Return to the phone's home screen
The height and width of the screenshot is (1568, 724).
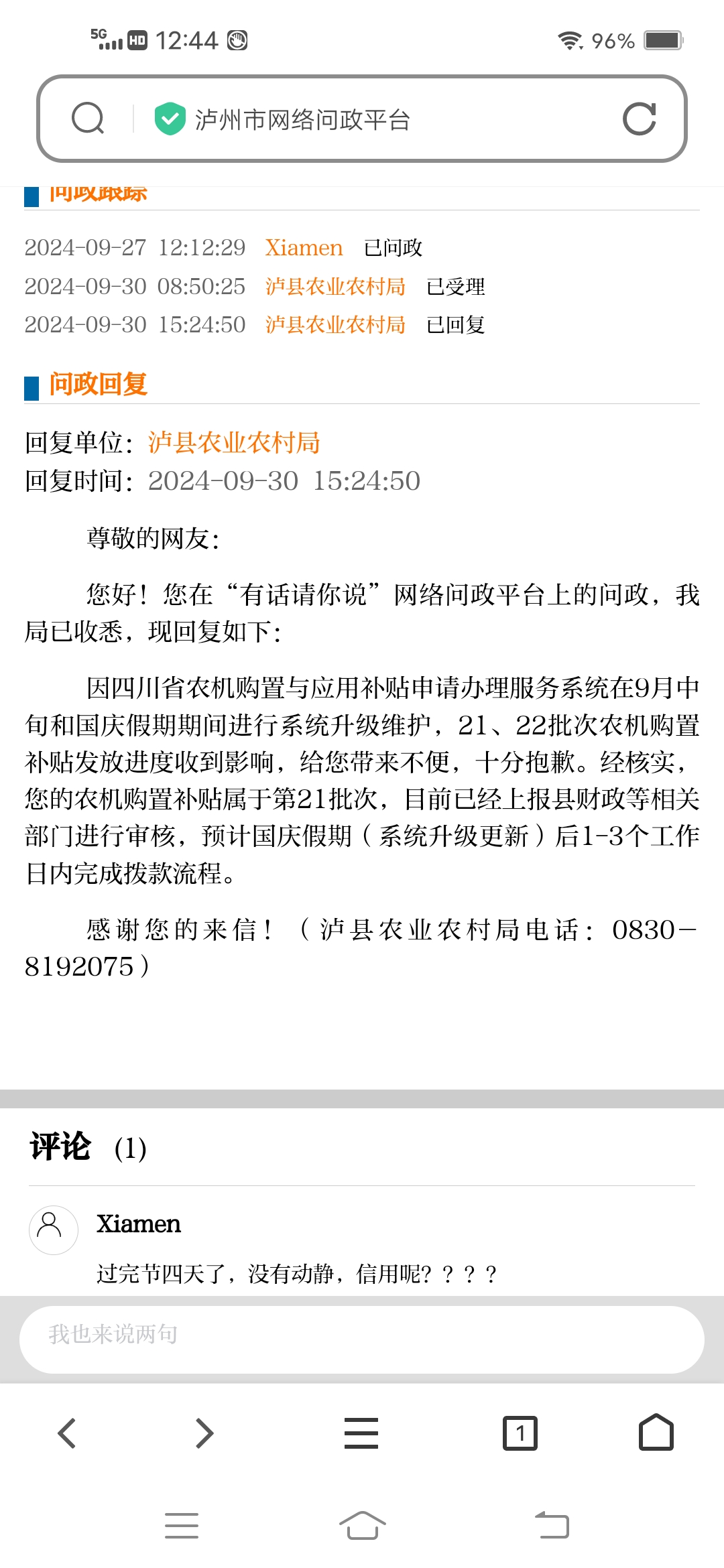pos(362,1526)
